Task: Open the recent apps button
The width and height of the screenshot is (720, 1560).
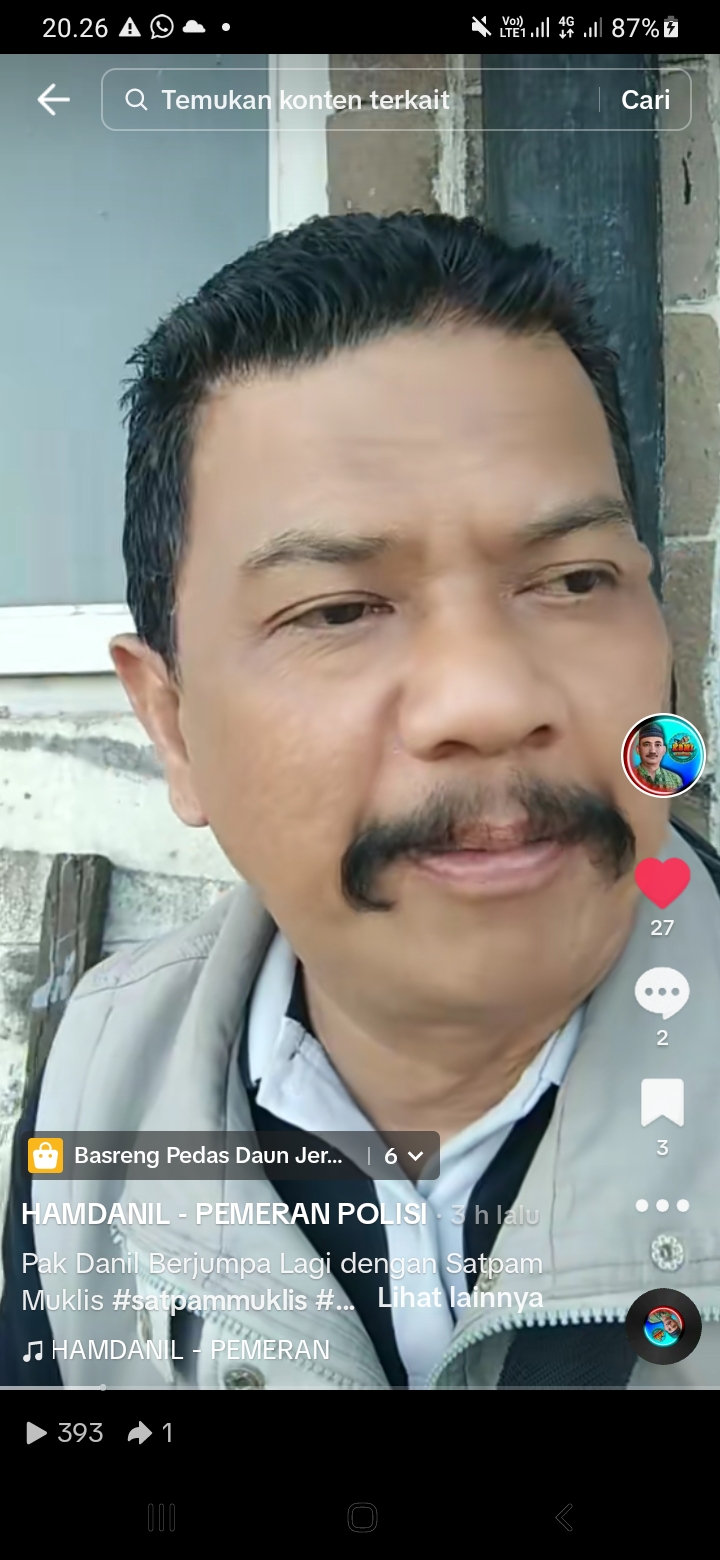Action: (x=161, y=1517)
